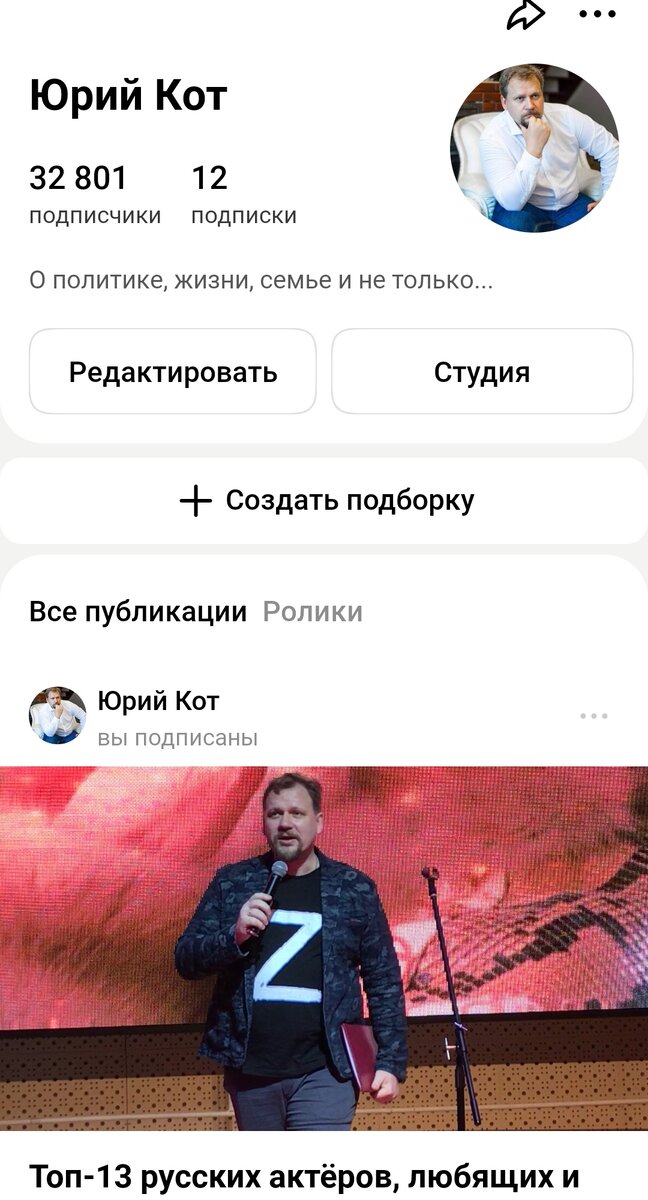Open the post's three-dot options menu

594,716
